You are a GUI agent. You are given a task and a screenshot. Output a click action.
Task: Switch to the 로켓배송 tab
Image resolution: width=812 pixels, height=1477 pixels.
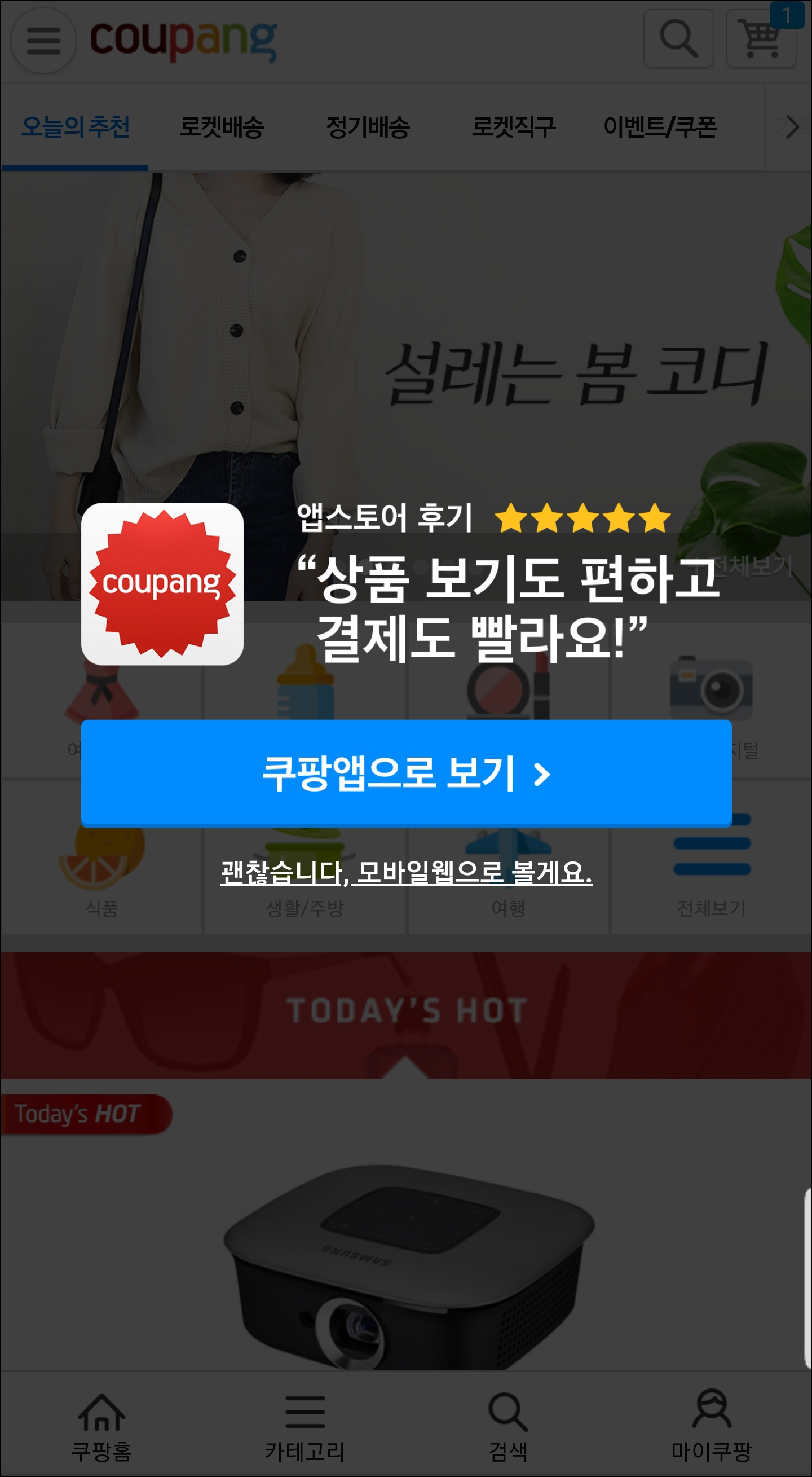tap(221, 128)
